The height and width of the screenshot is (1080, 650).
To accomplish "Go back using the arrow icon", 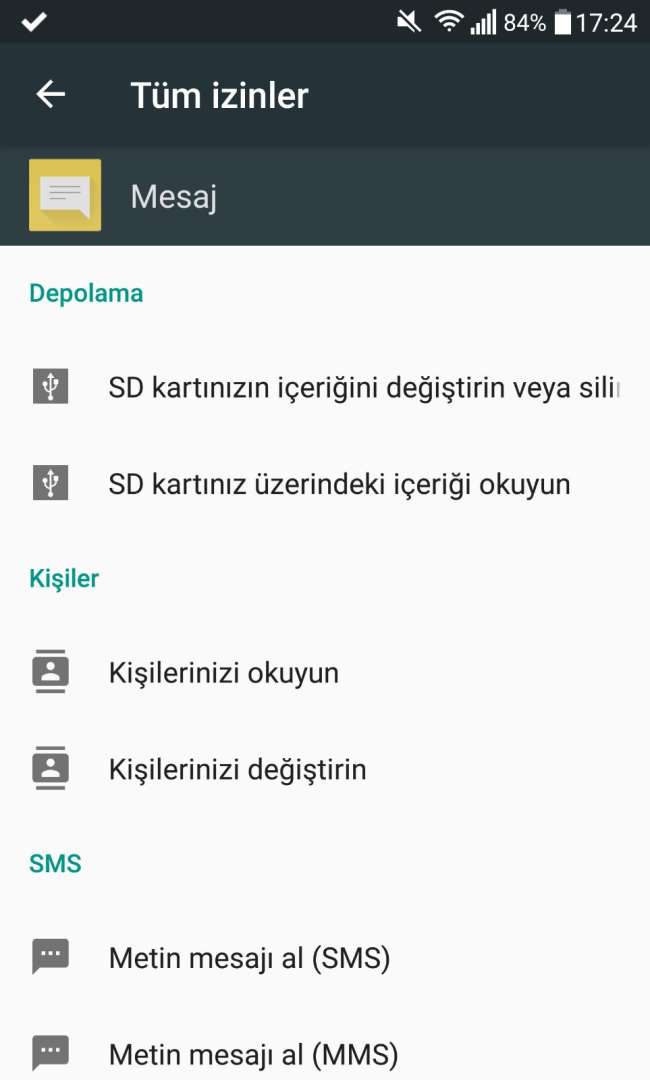I will point(50,95).
